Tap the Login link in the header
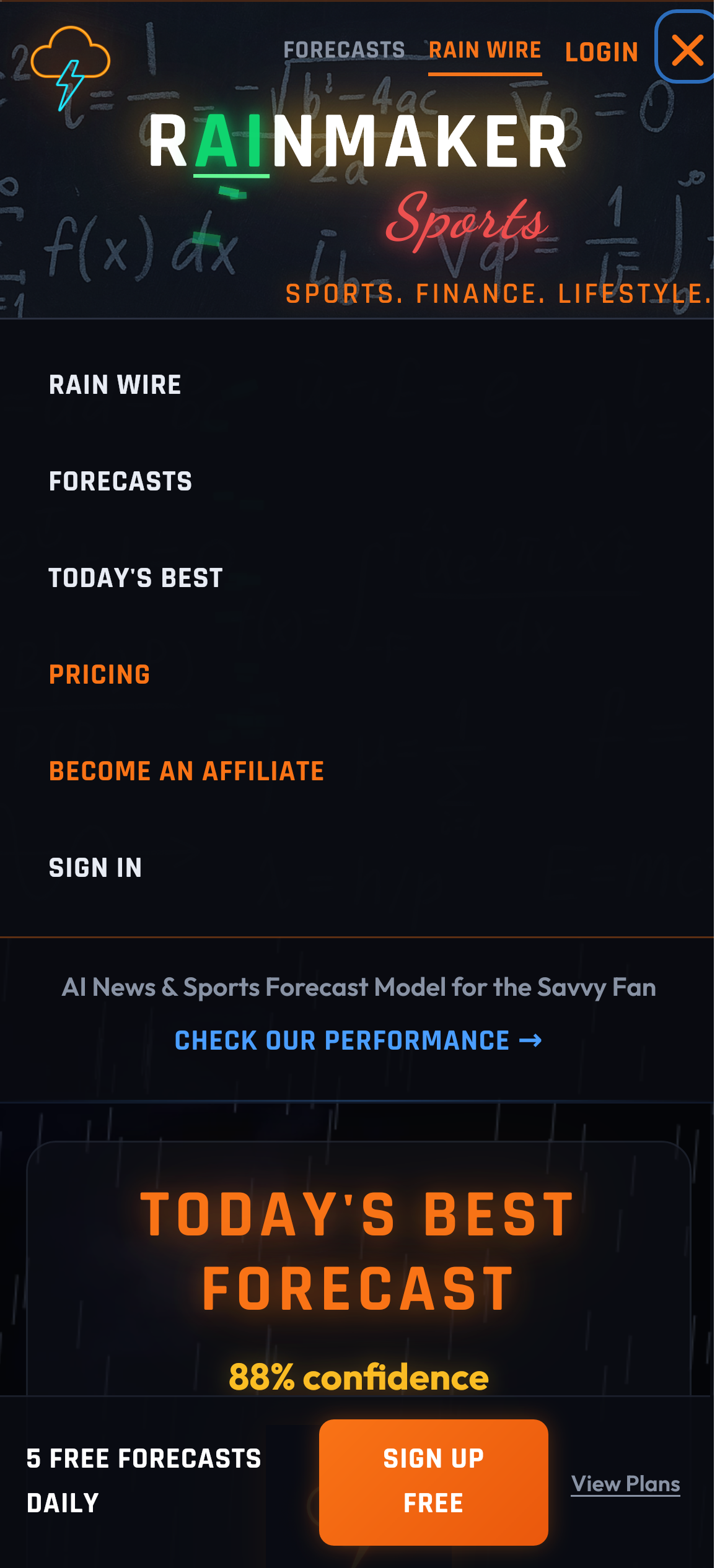Image resolution: width=725 pixels, height=1568 pixels. click(601, 52)
